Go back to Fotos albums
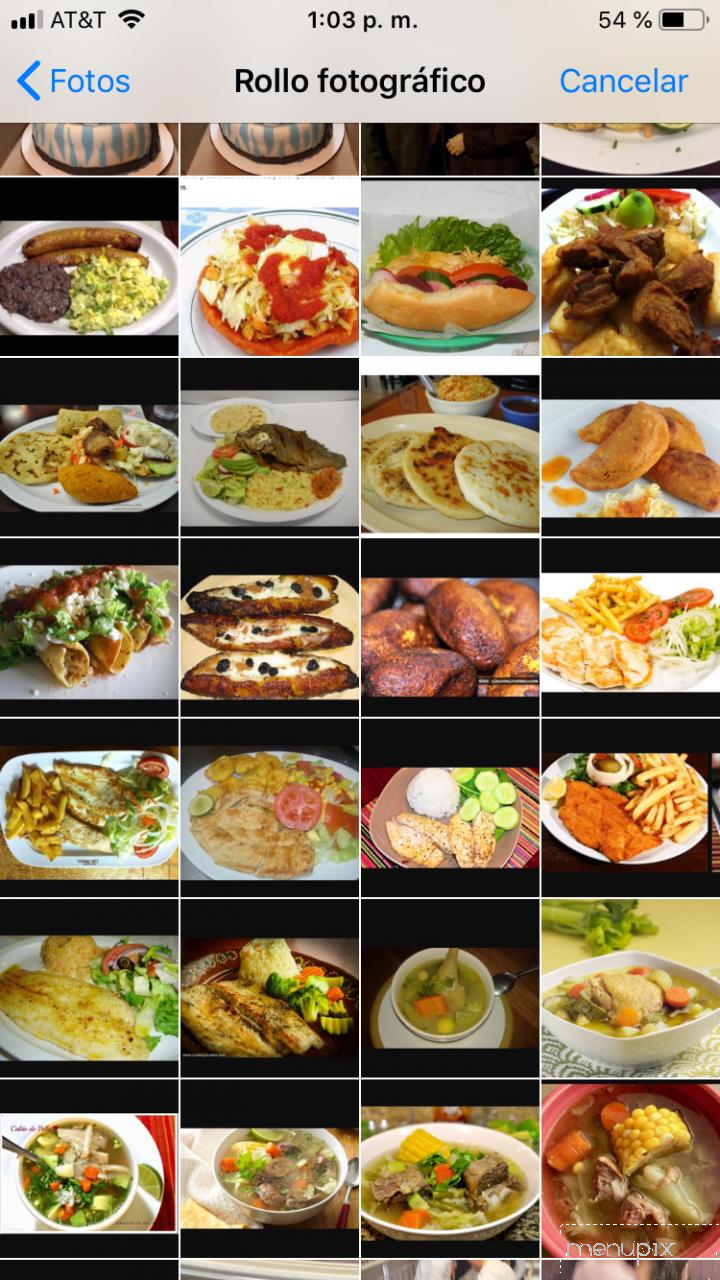 74,81
